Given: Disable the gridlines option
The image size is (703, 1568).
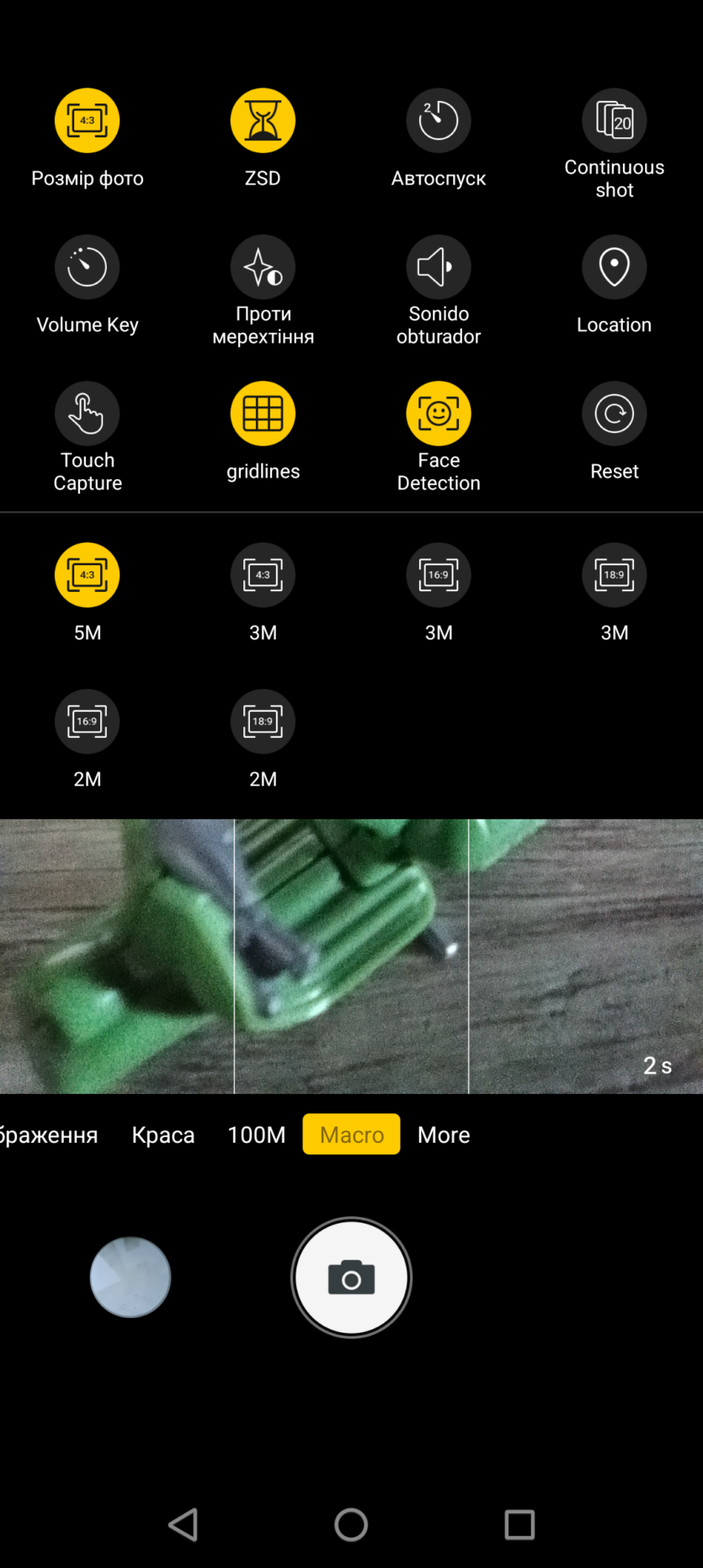Looking at the screenshot, I should pyautogui.click(x=263, y=414).
